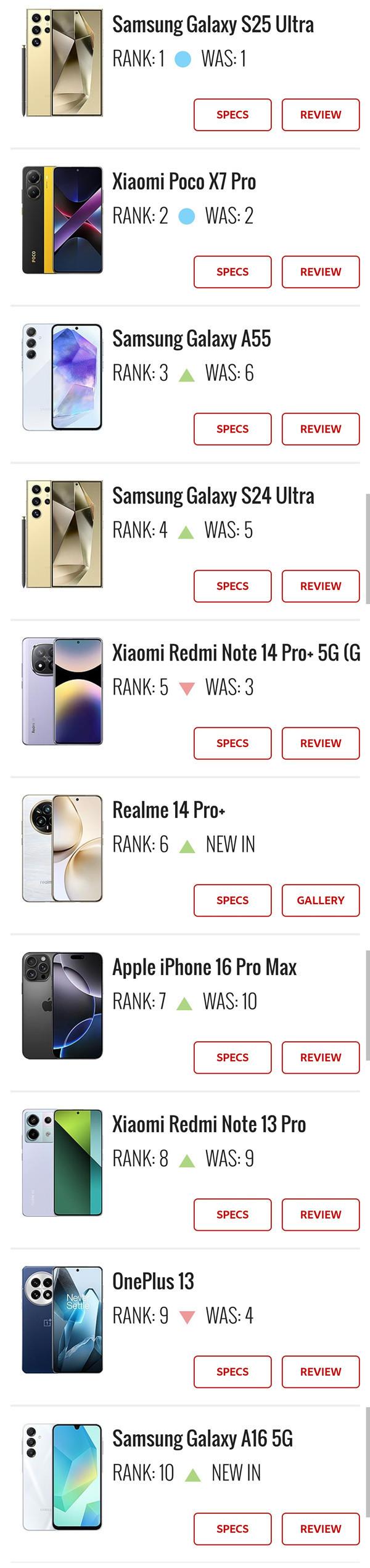Select the Samsung Galaxy S25 Ultra phone image
The height and width of the screenshot is (1568, 370).
coord(62,63)
